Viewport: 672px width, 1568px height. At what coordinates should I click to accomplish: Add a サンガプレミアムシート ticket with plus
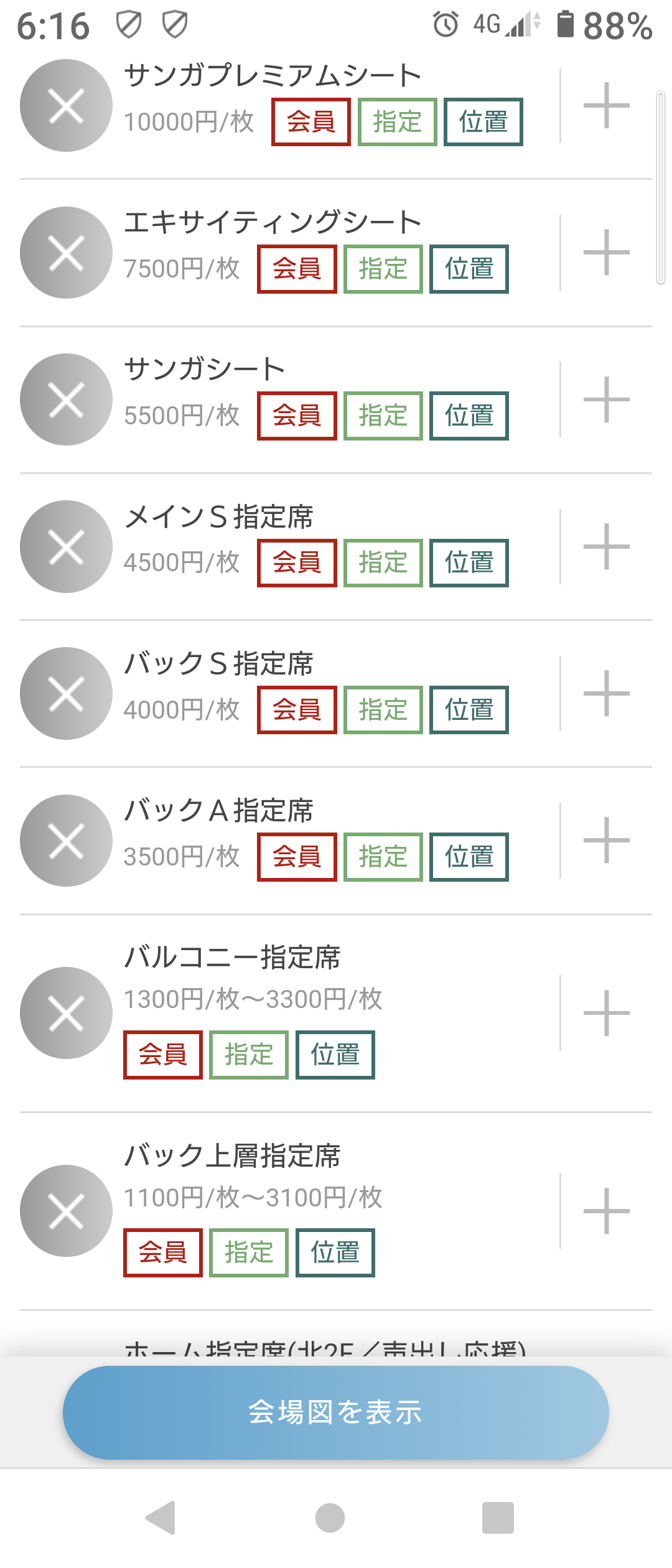606,105
